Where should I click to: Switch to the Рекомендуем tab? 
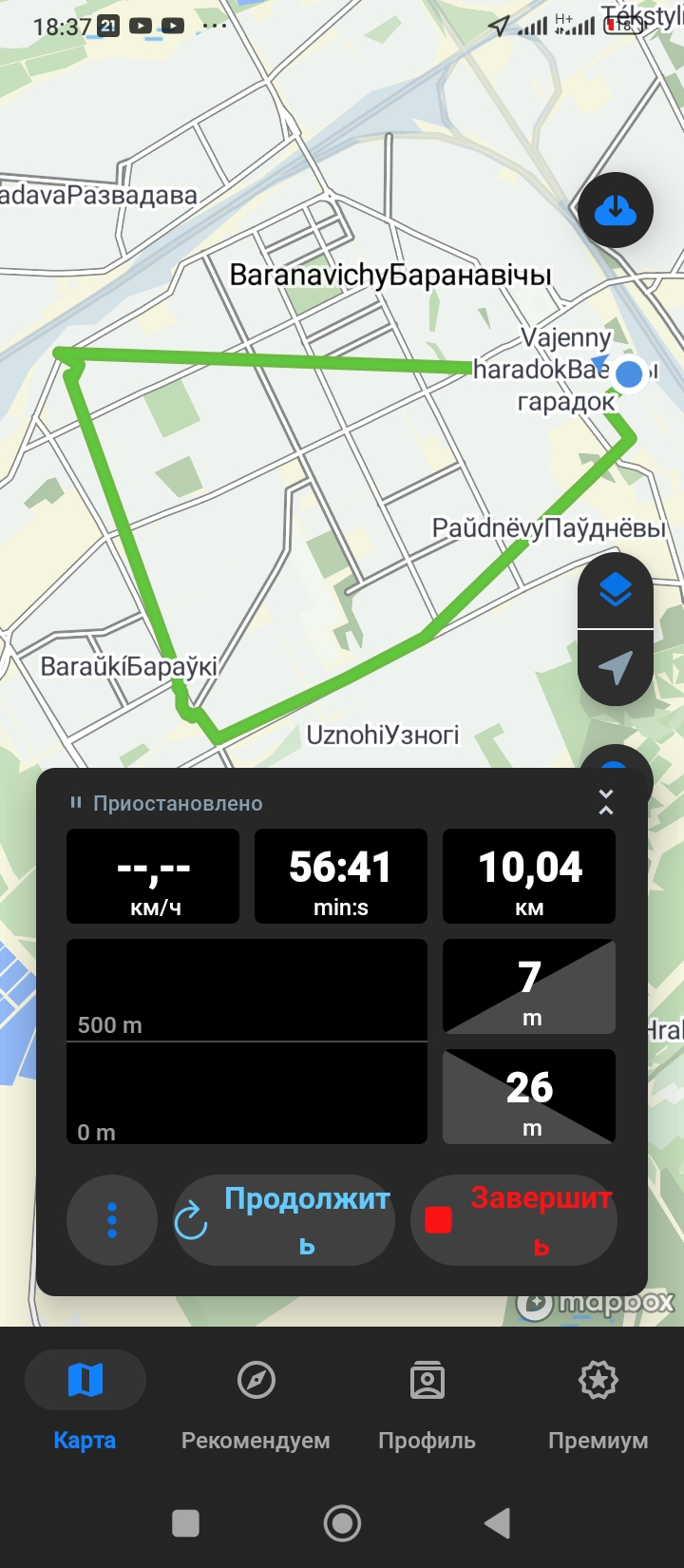[256, 1401]
